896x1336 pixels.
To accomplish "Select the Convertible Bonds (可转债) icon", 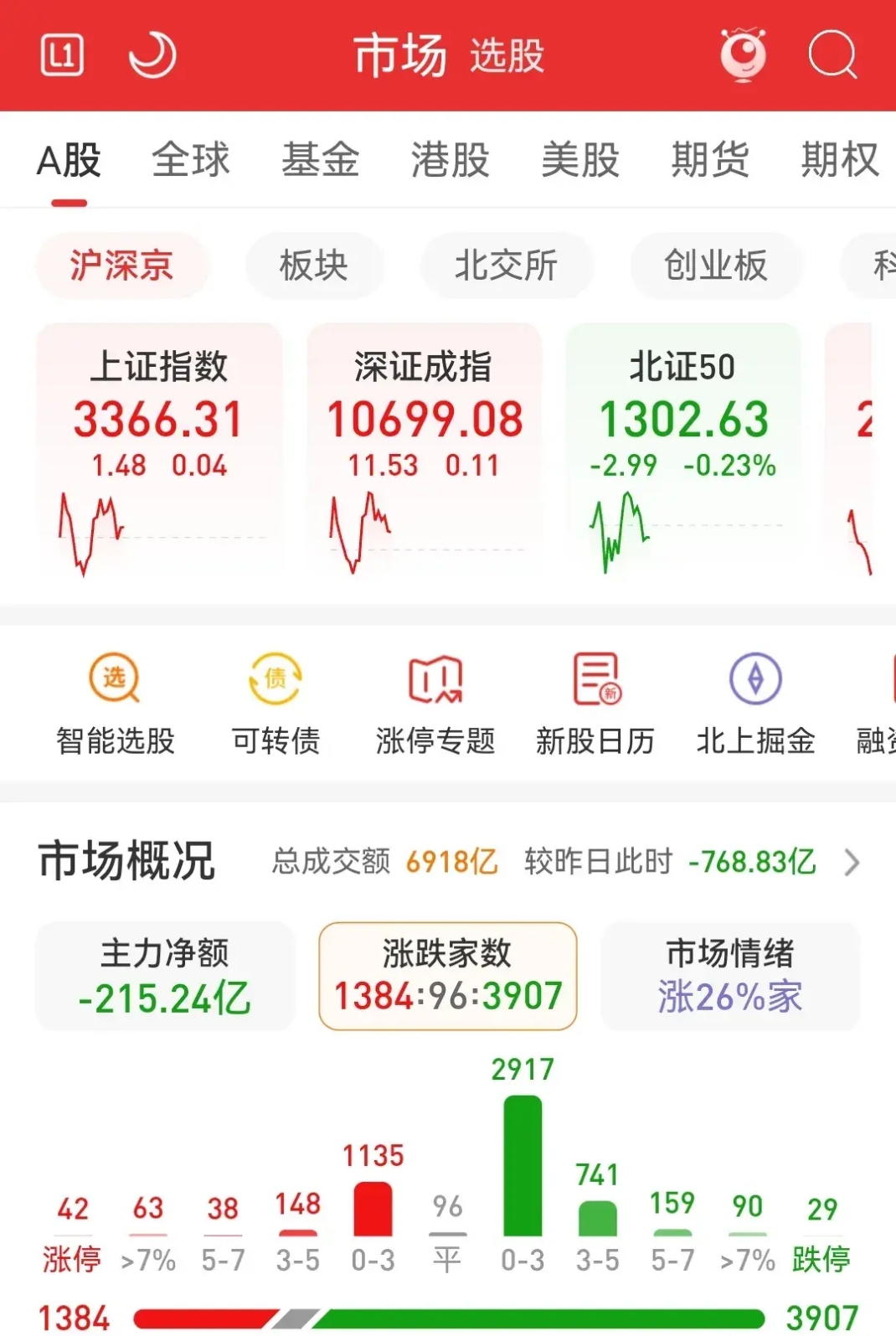I will [276, 704].
